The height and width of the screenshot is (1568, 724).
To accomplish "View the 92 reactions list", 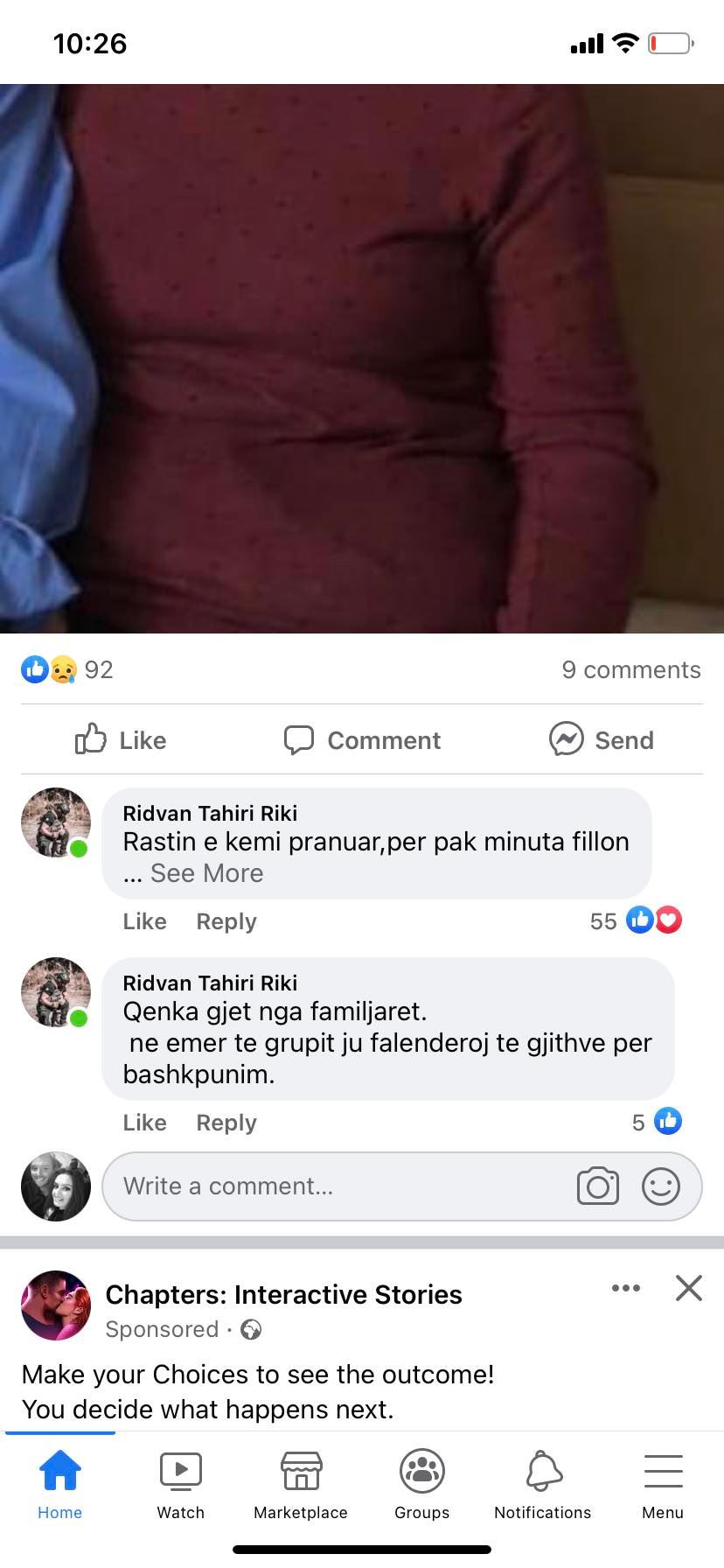I will coord(68,670).
